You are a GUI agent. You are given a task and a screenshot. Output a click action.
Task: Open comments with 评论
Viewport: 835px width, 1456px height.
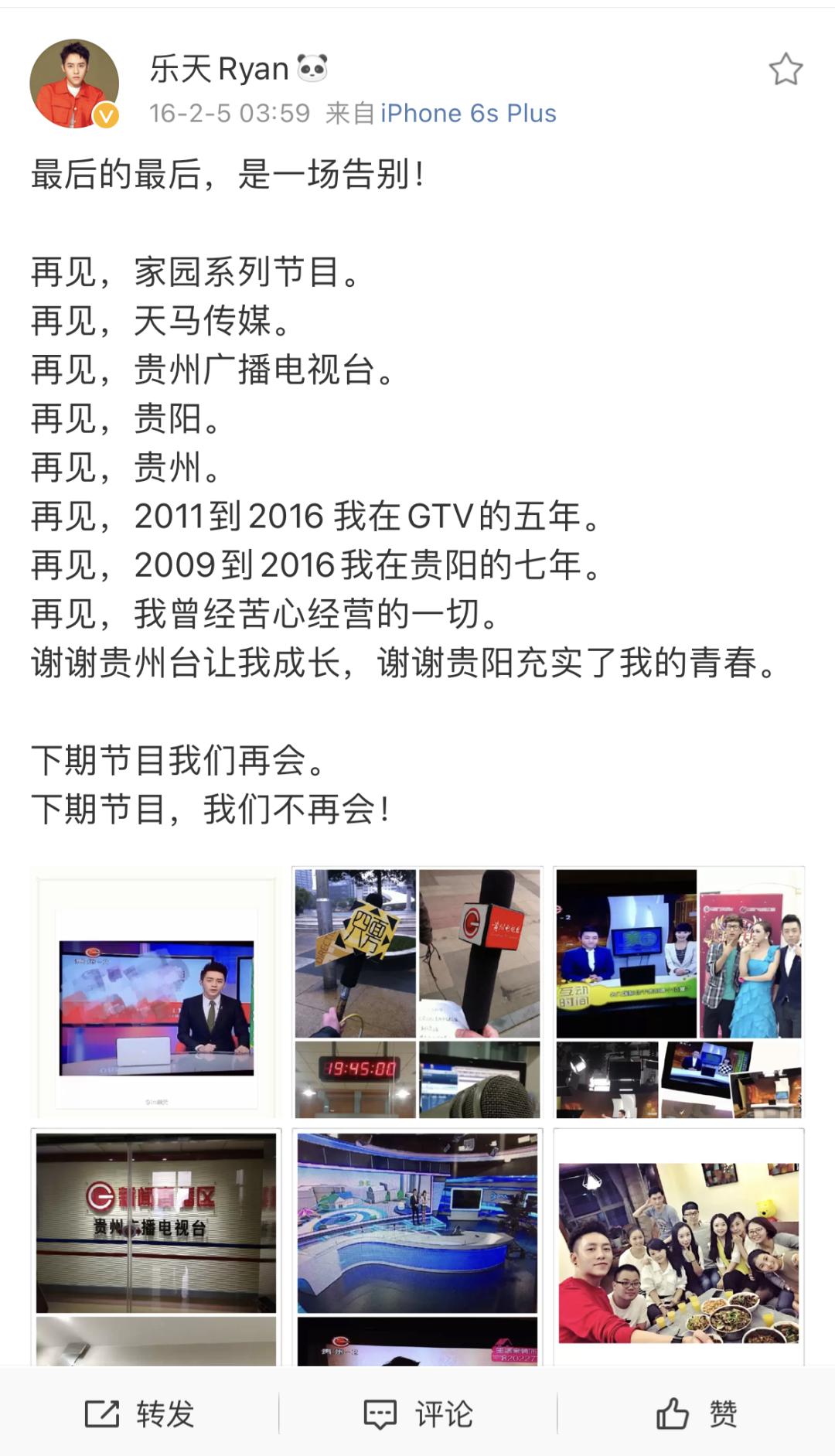tap(417, 1414)
